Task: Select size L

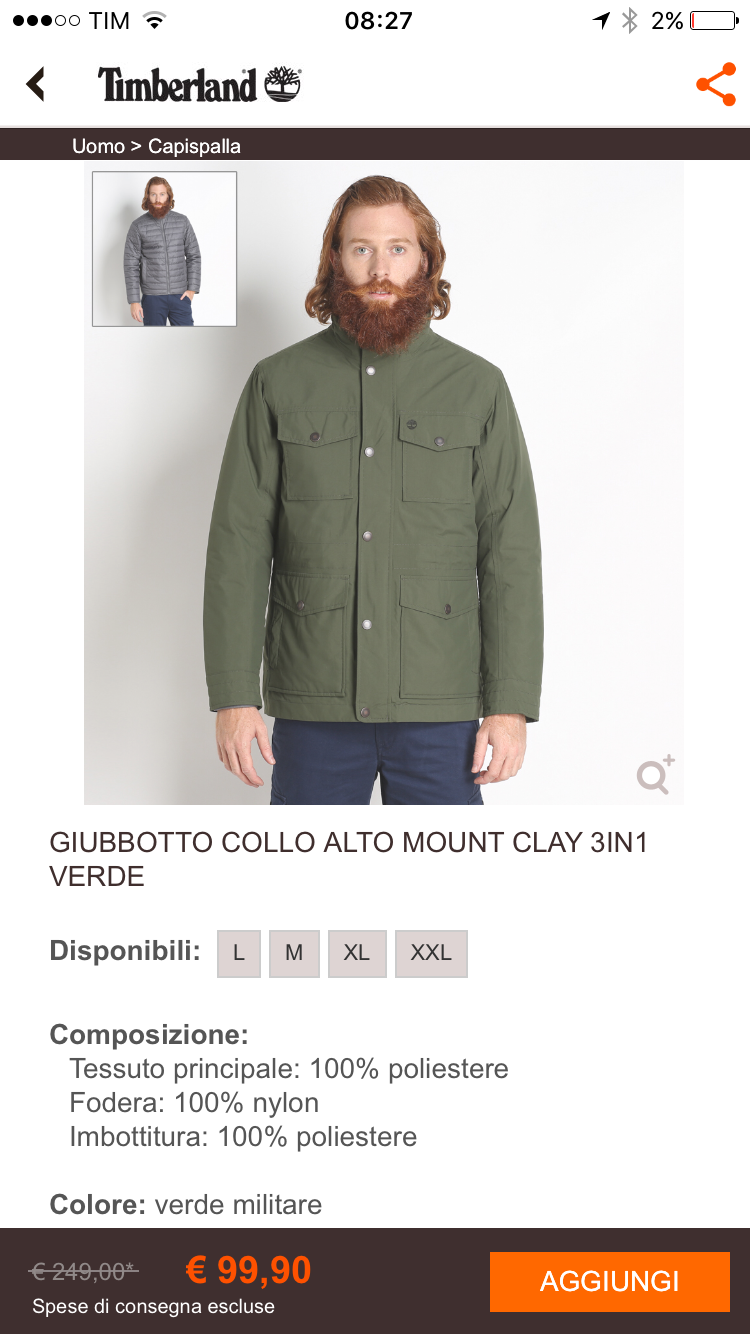Action: (x=239, y=953)
